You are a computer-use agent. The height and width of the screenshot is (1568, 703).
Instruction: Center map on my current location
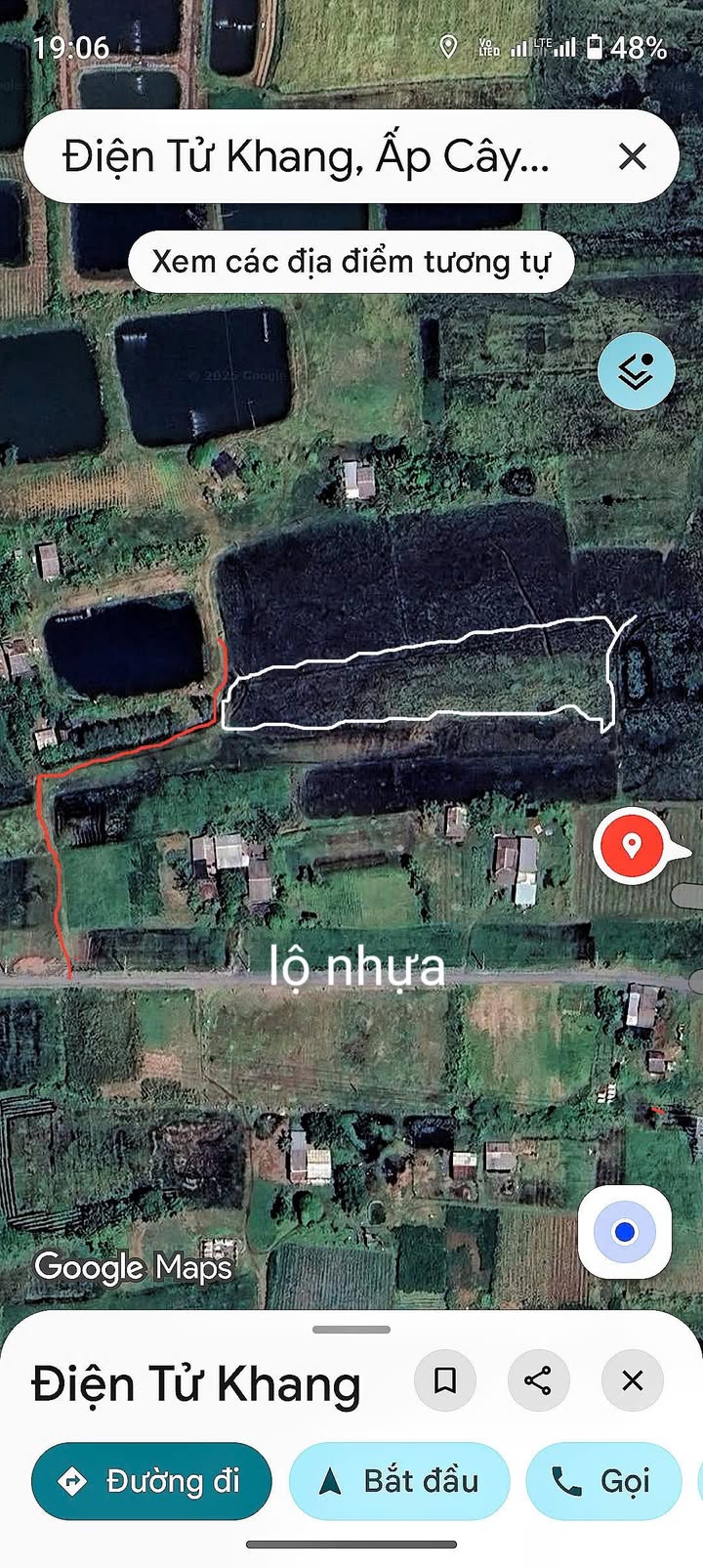pos(625,1232)
